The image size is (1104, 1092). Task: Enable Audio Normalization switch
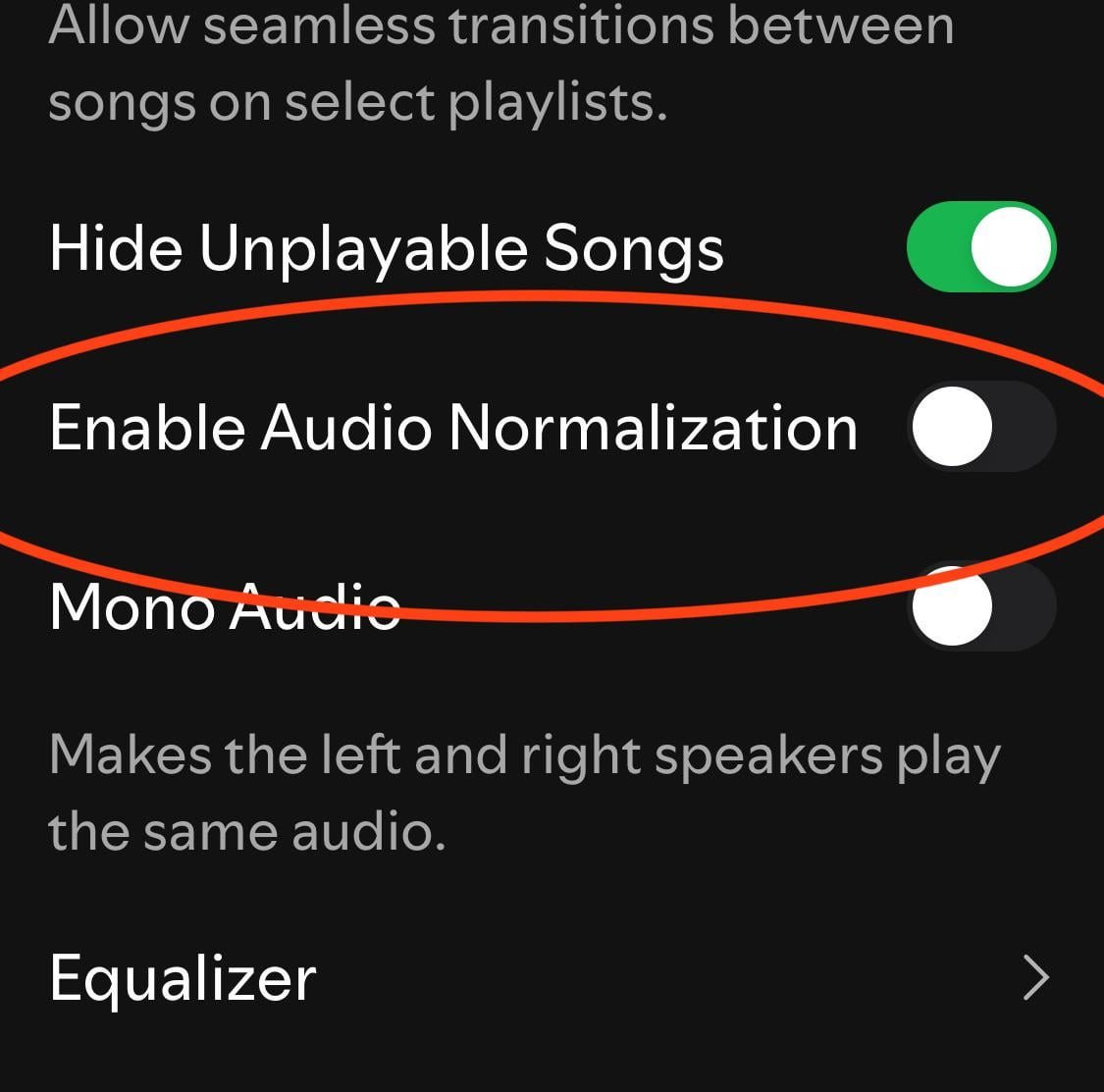pos(980,427)
